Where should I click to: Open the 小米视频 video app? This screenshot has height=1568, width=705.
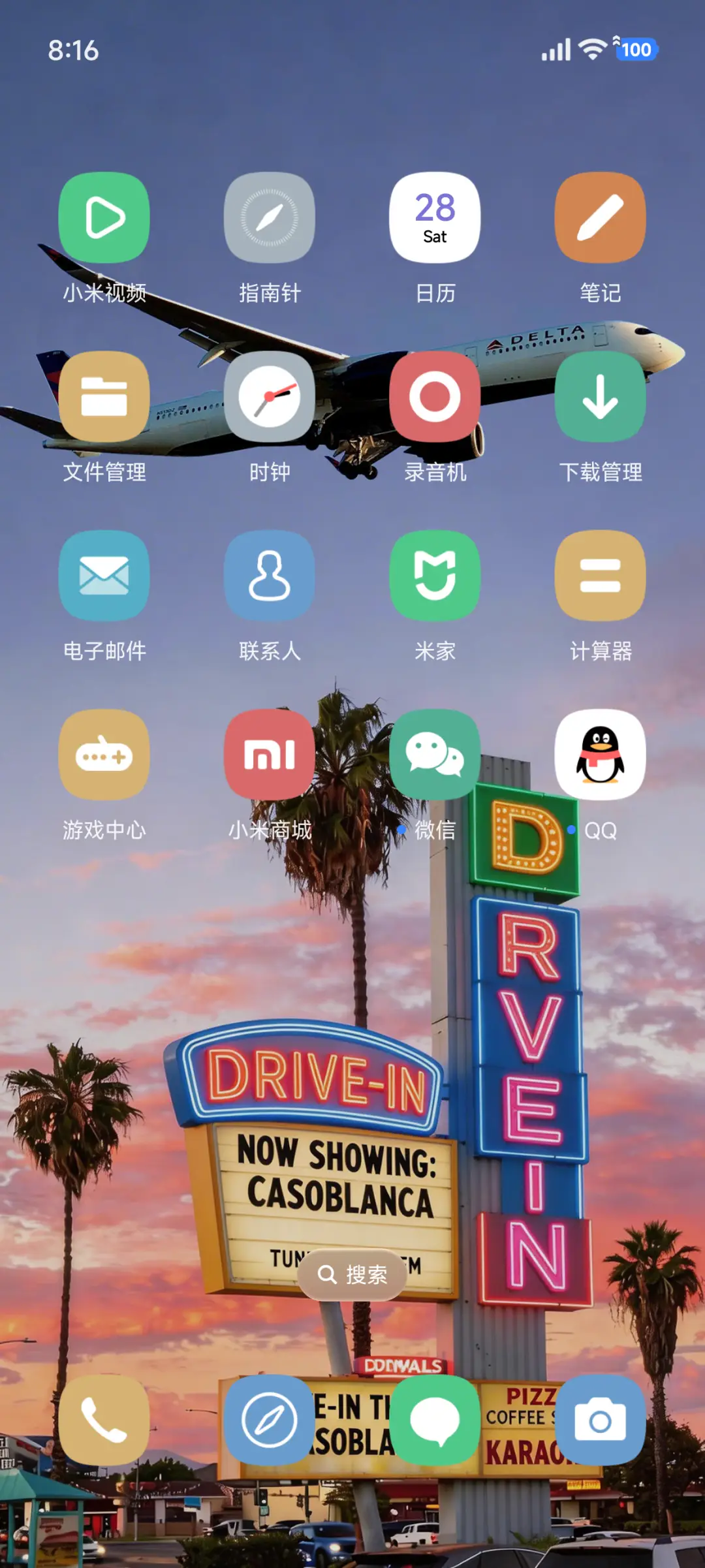click(x=104, y=219)
